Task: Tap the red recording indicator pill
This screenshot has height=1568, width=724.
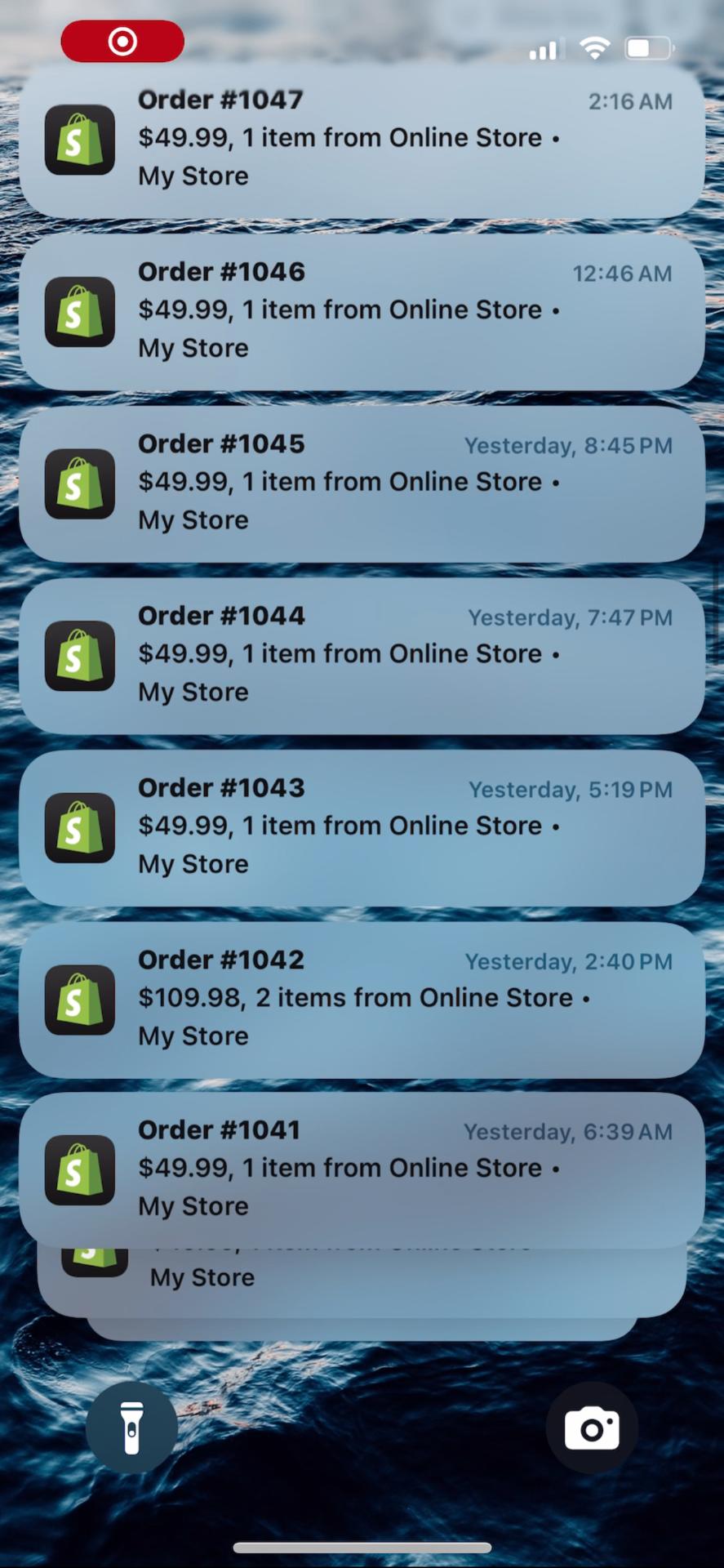Action: click(x=122, y=42)
